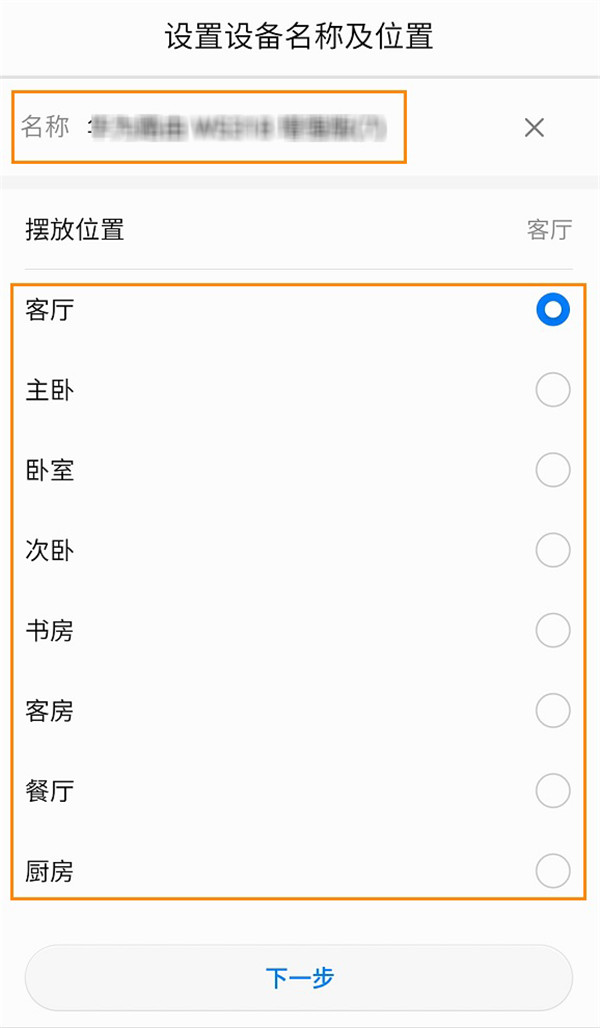This screenshot has width=600, height=1028.
Task: Choose 卧室 radio option
Action: click(x=552, y=470)
